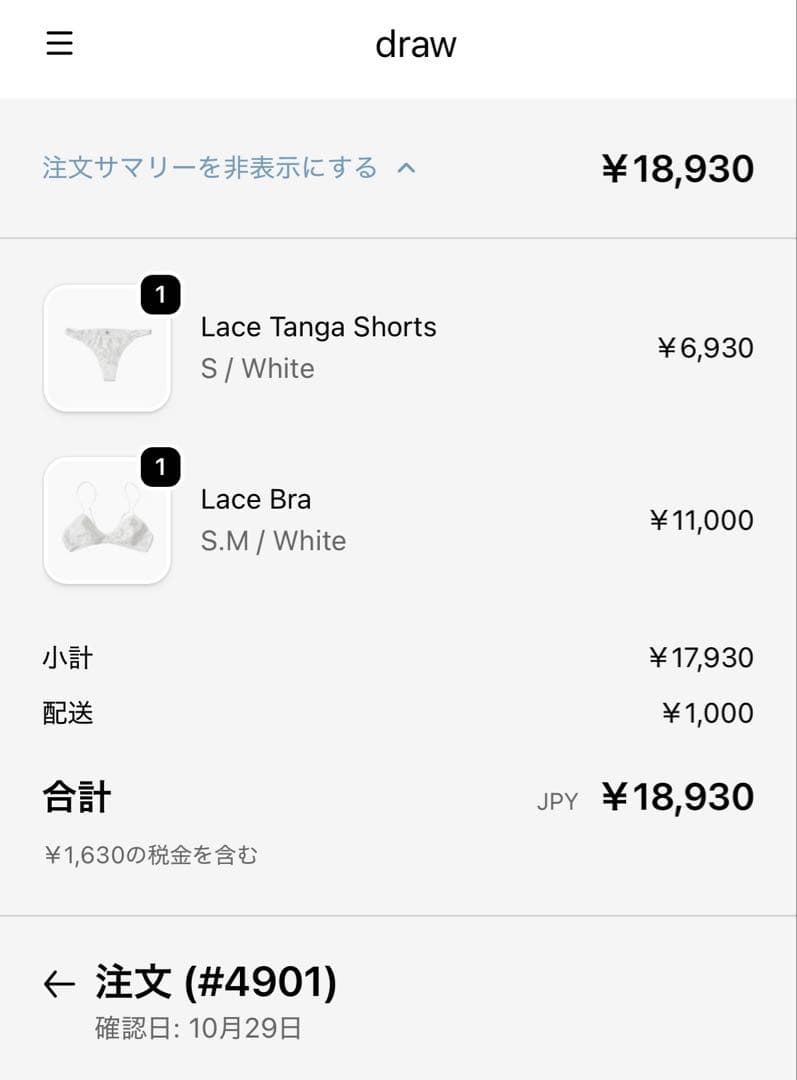Click the 小計 subtotal amount ¥17,930

(x=702, y=657)
